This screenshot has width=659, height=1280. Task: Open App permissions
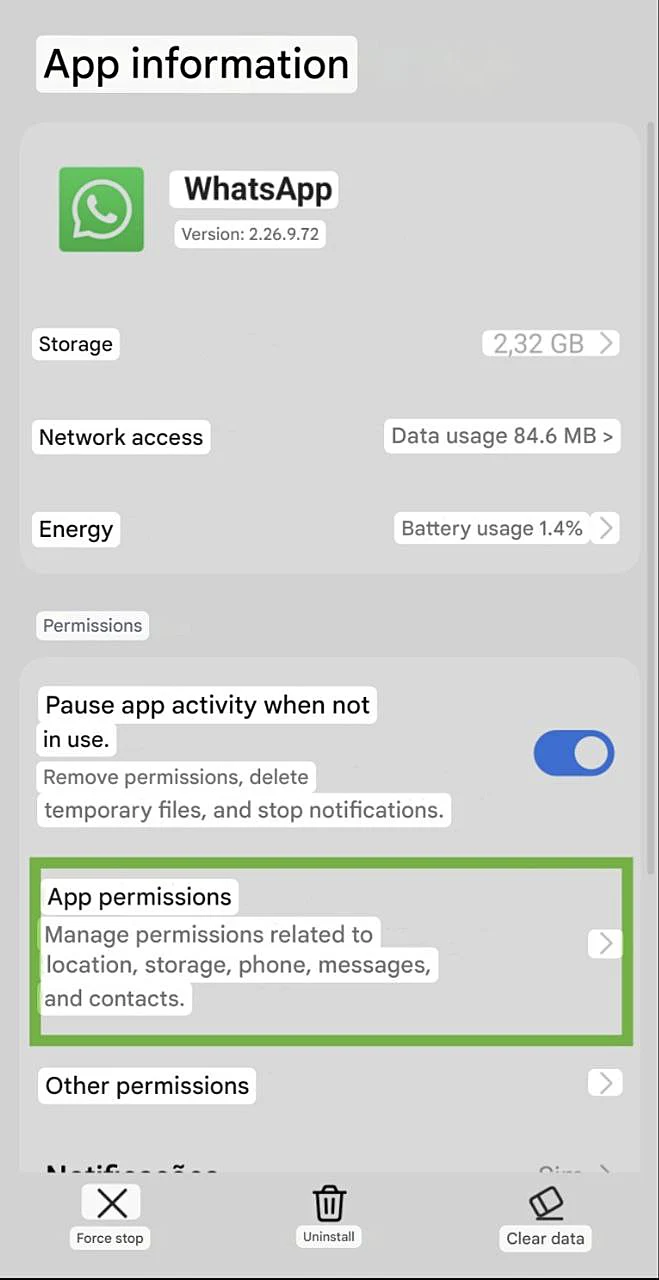(330, 950)
